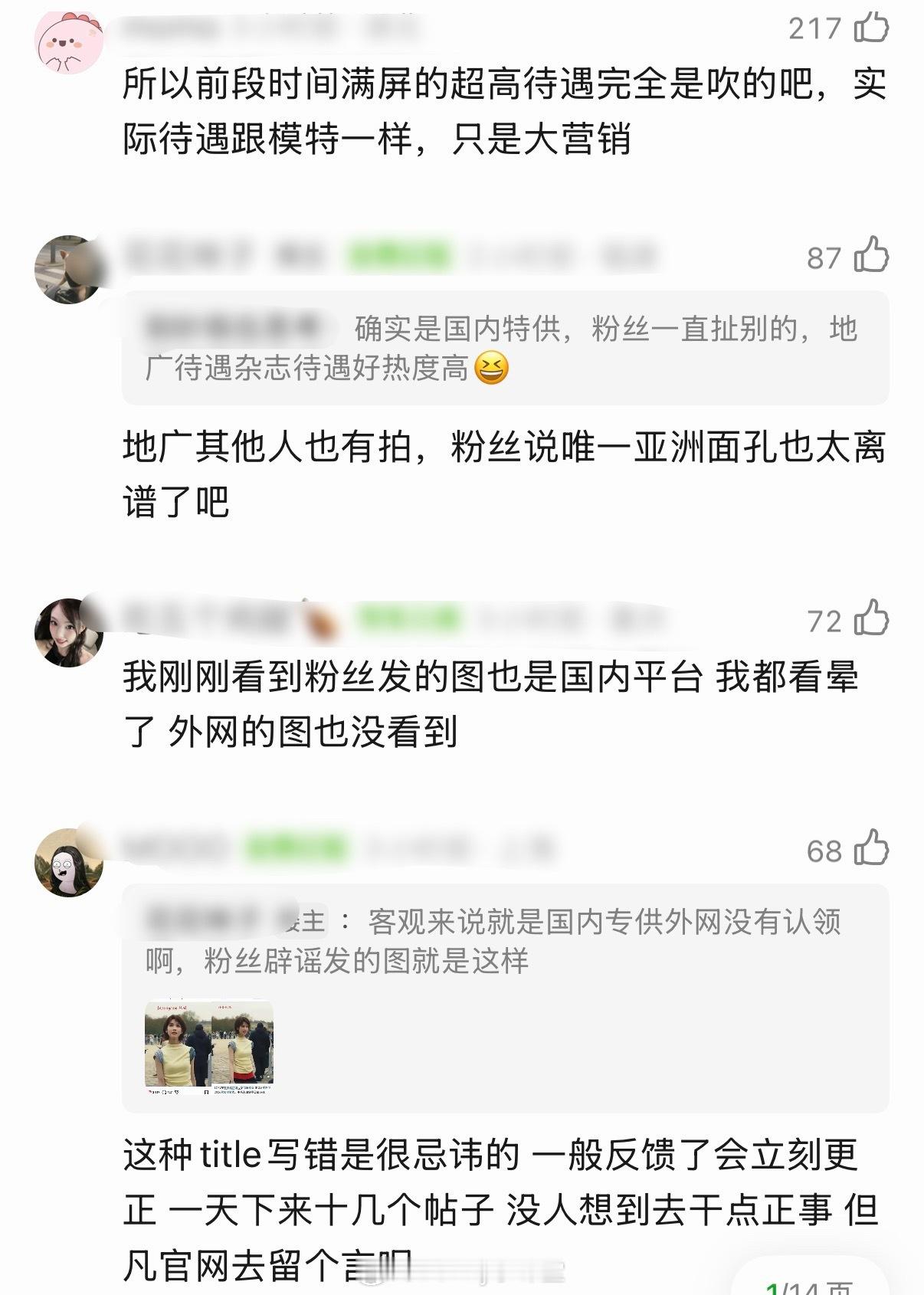Image resolution: width=924 pixels, height=1295 pixels.
Task: Expand the quoted reply about 国内特供
Action: pyautogui.click(x=498, y=349)
